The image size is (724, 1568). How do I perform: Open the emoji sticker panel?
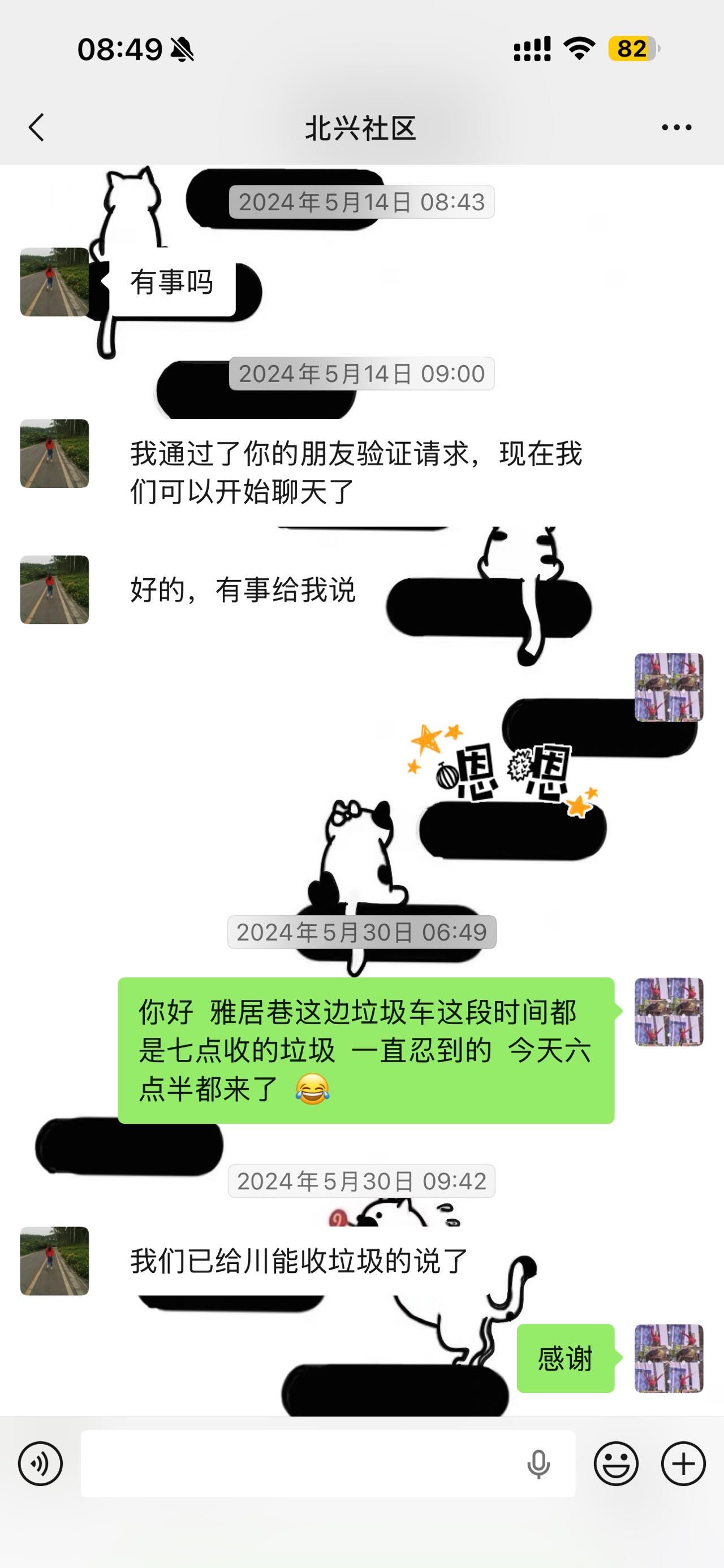616,1463
